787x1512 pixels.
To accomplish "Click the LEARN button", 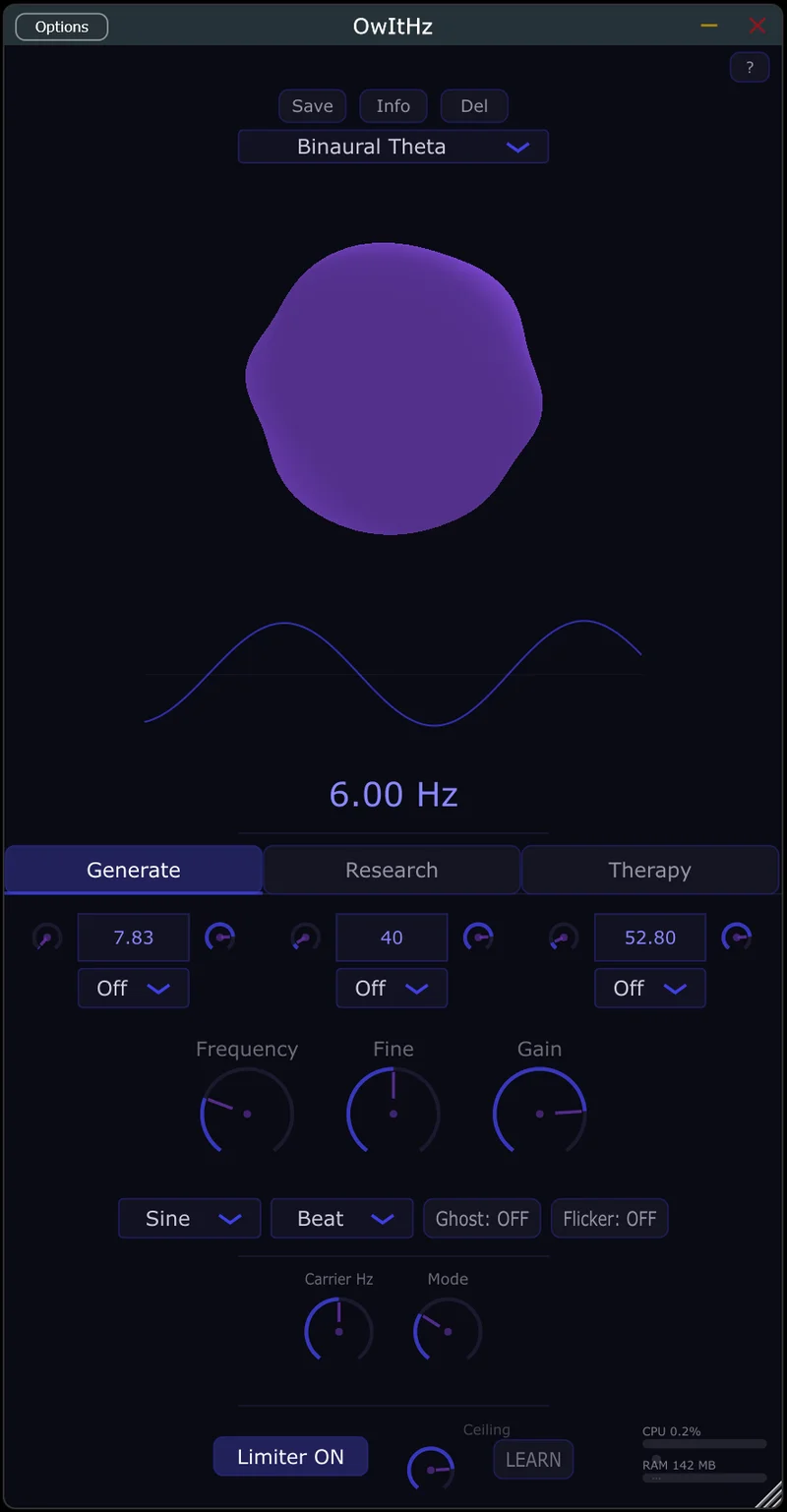I will (533, 1459).
